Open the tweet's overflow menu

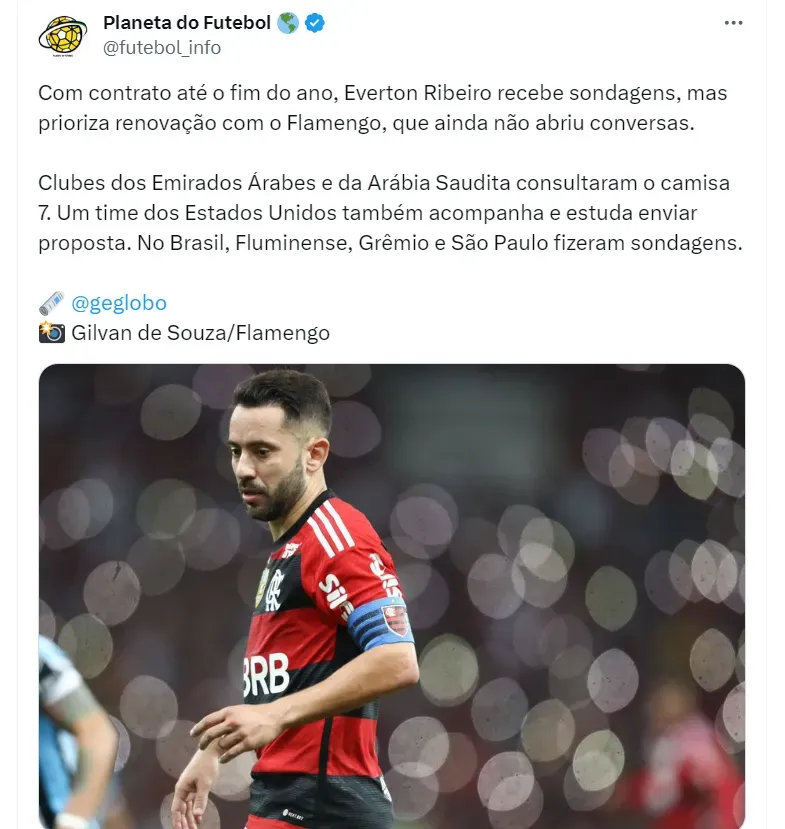(x=735, y=23)
